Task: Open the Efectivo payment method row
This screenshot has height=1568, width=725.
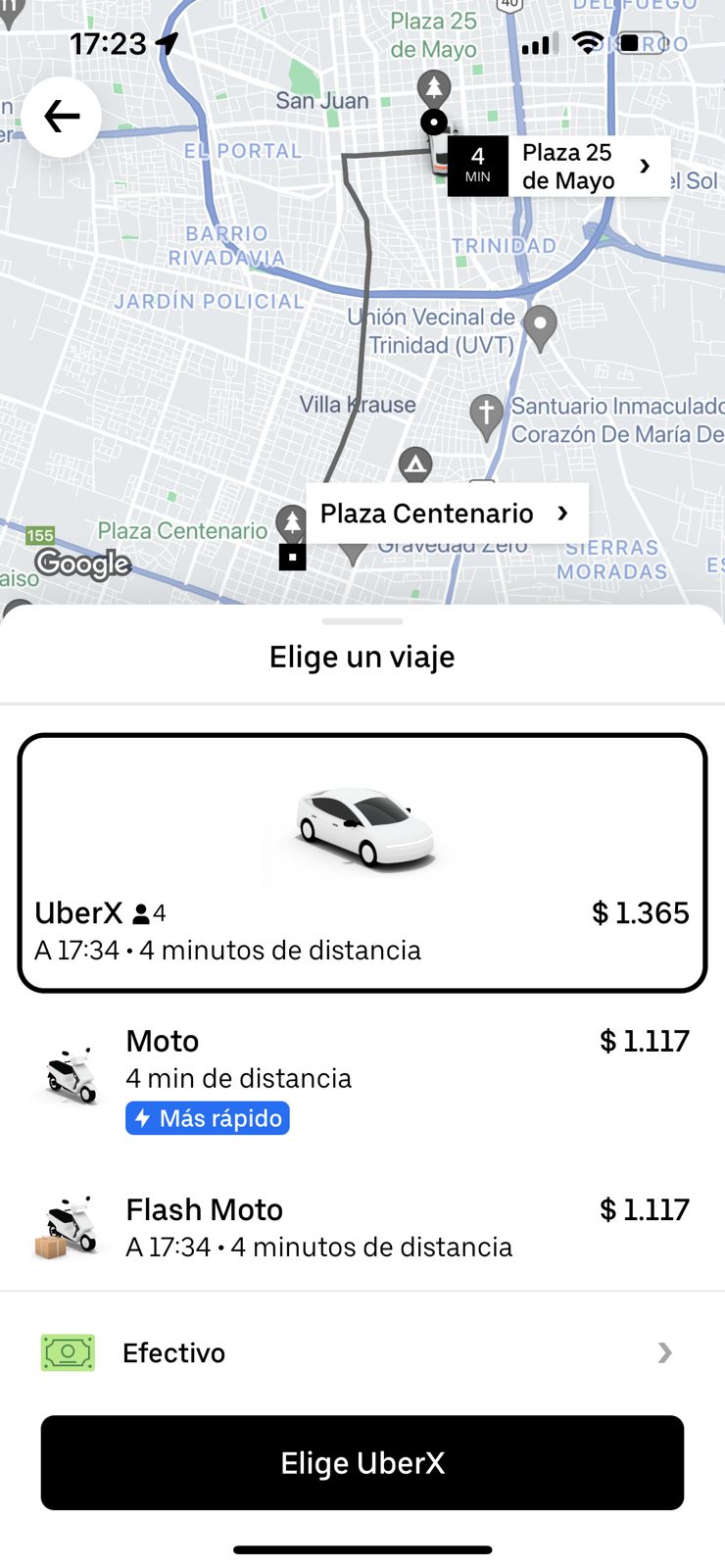Action: tap(362, 1352)
